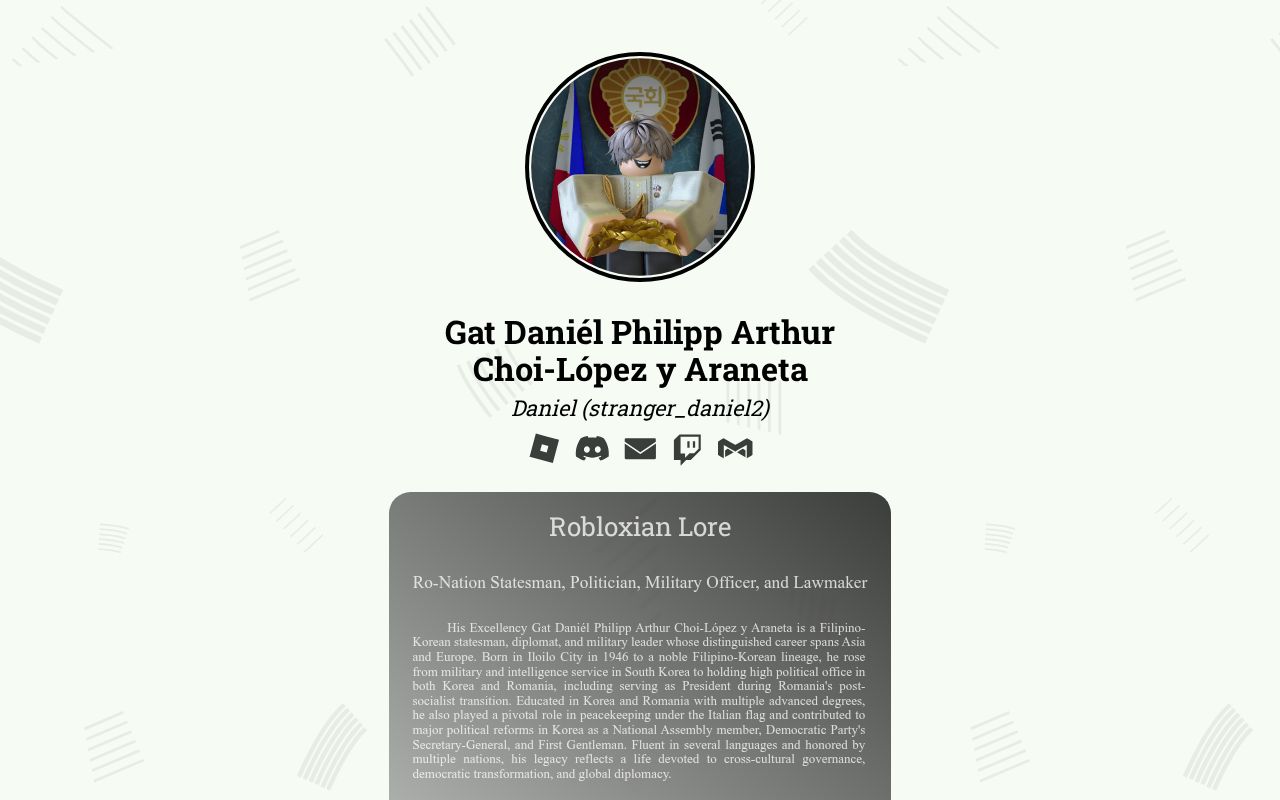Open Daniel's Roblox profile icon
The width and height of the screenshot is (1280, 800).
[x=544, y=448]
